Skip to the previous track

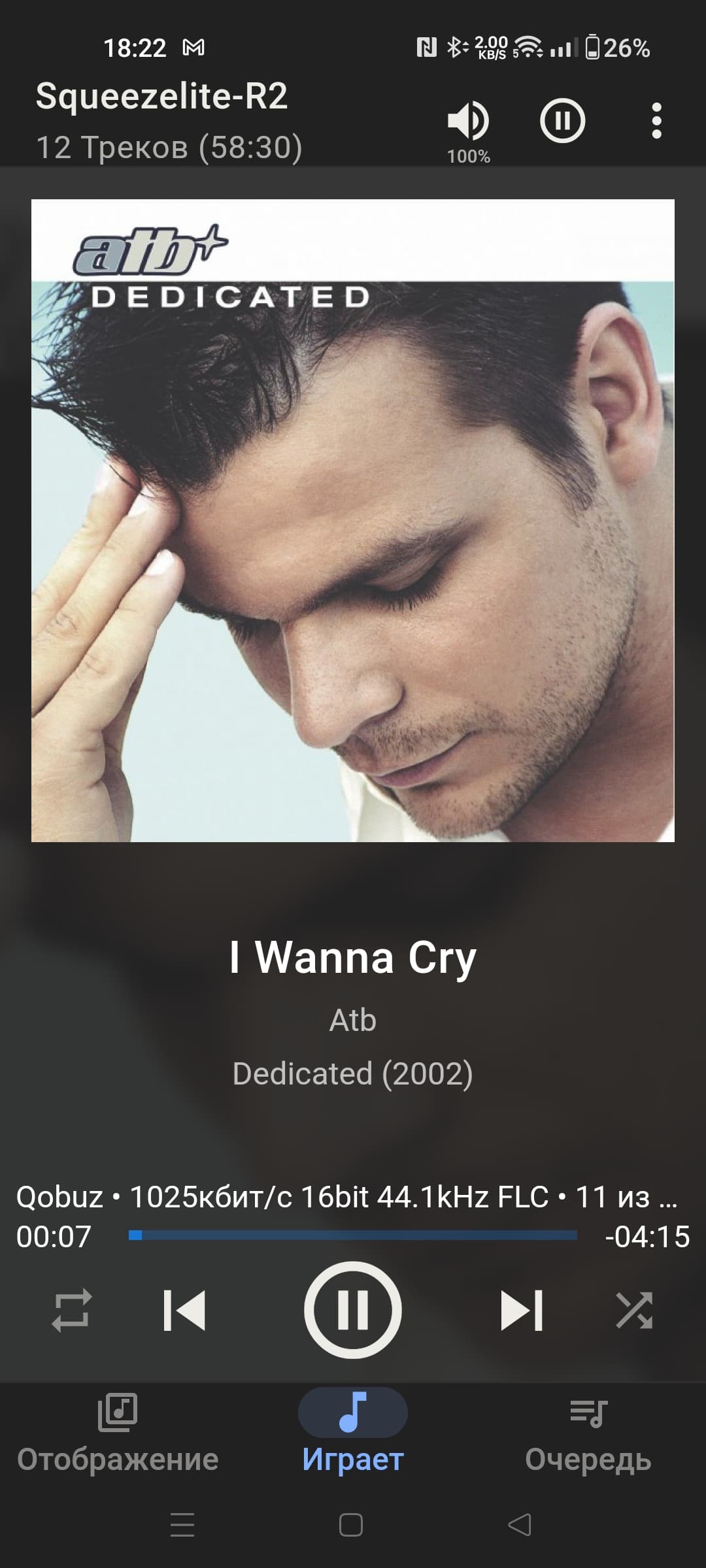click(x=184, y=1311)
